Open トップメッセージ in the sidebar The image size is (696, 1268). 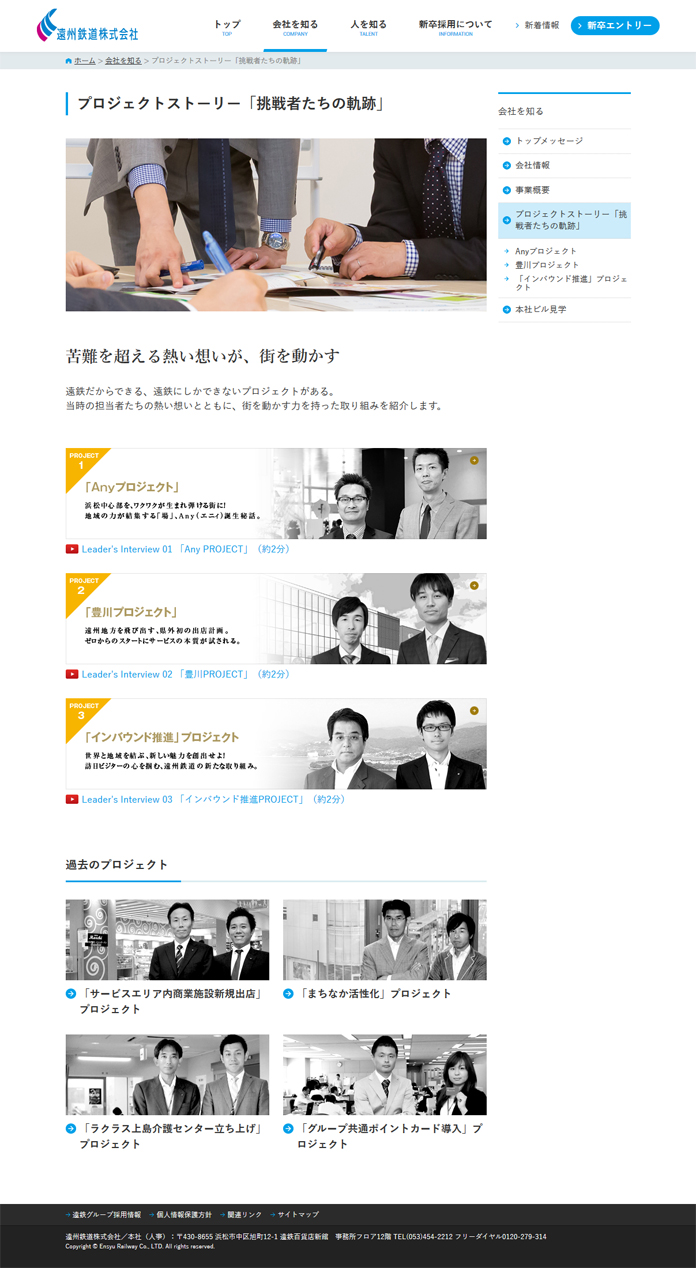[548, 141]
